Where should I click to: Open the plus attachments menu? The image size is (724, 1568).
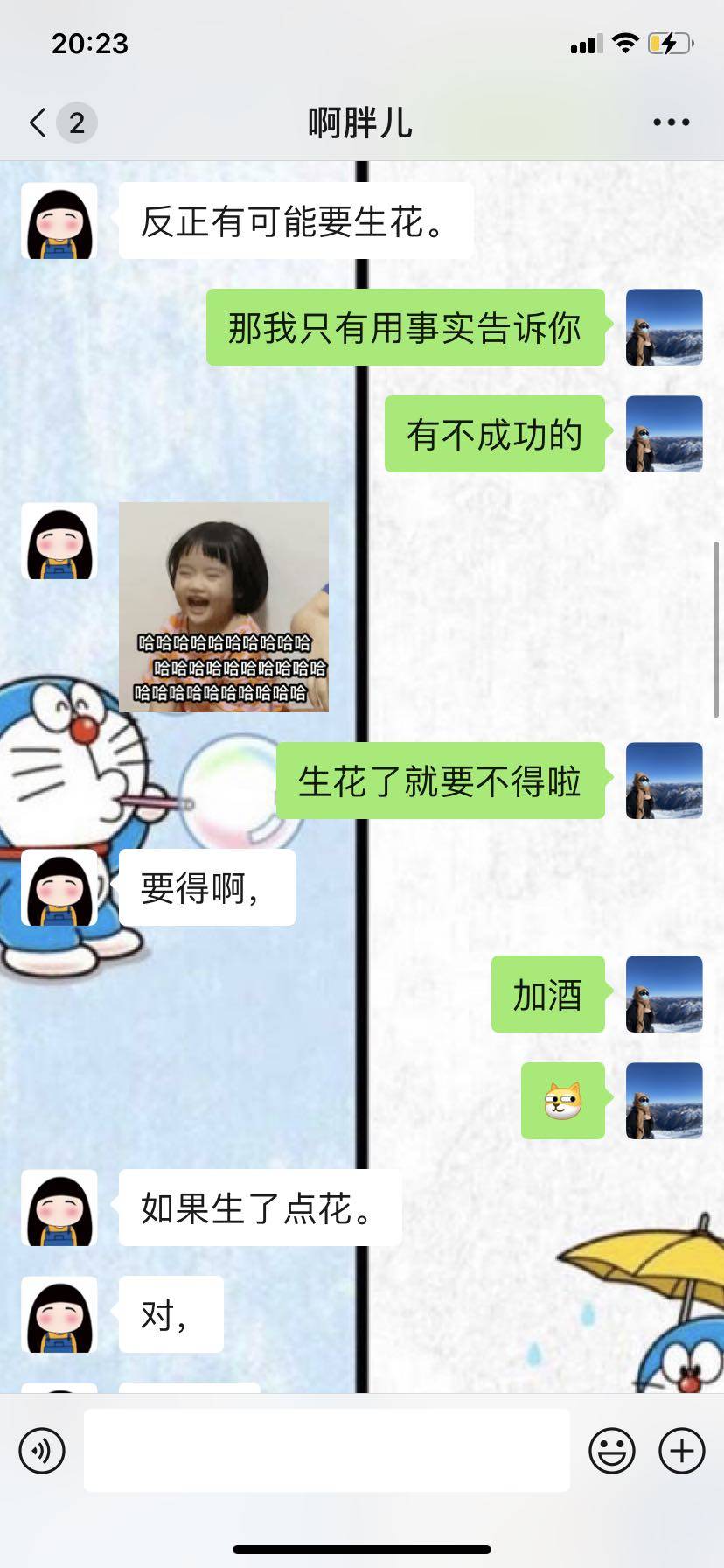681,1450
